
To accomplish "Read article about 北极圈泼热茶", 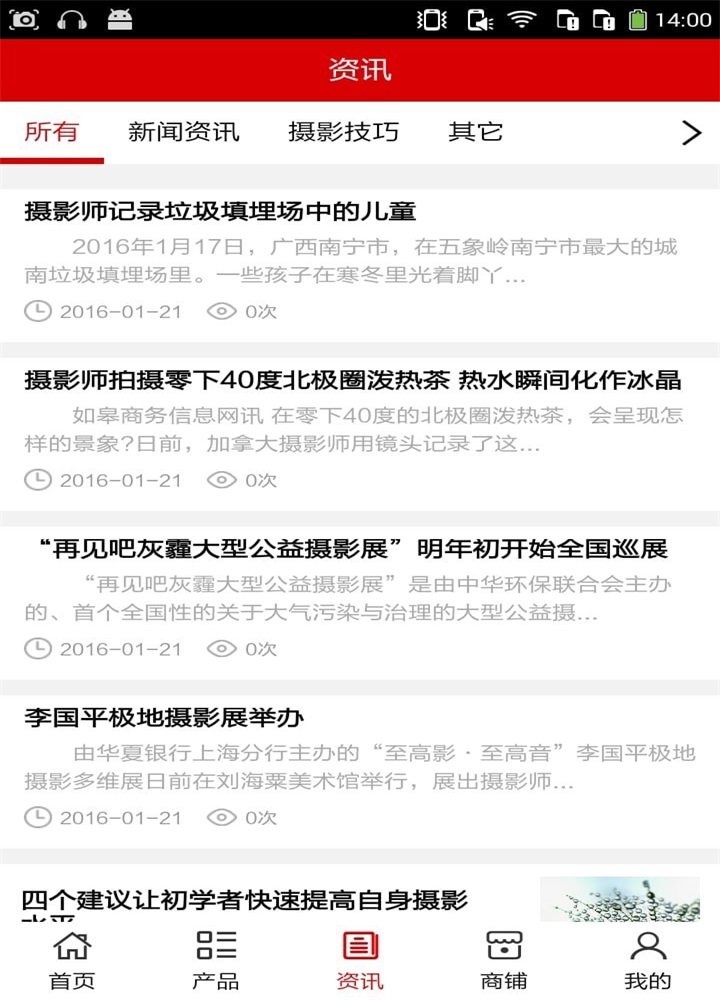I will click(x=352, y=380).
